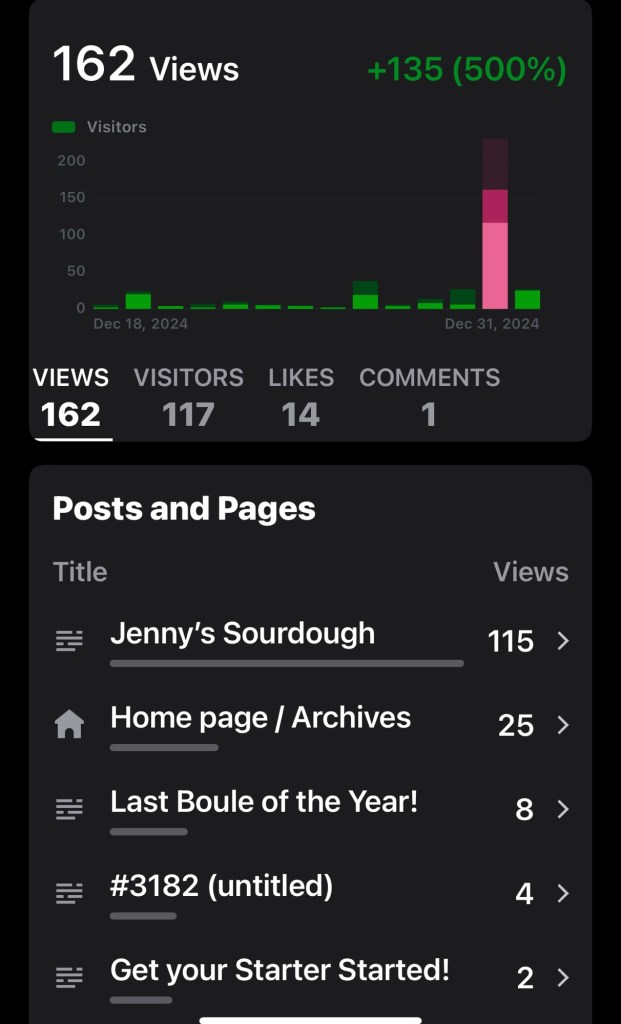
Task: Open stats for Jenny's Sourdough post
Action: tap(310, 640)
